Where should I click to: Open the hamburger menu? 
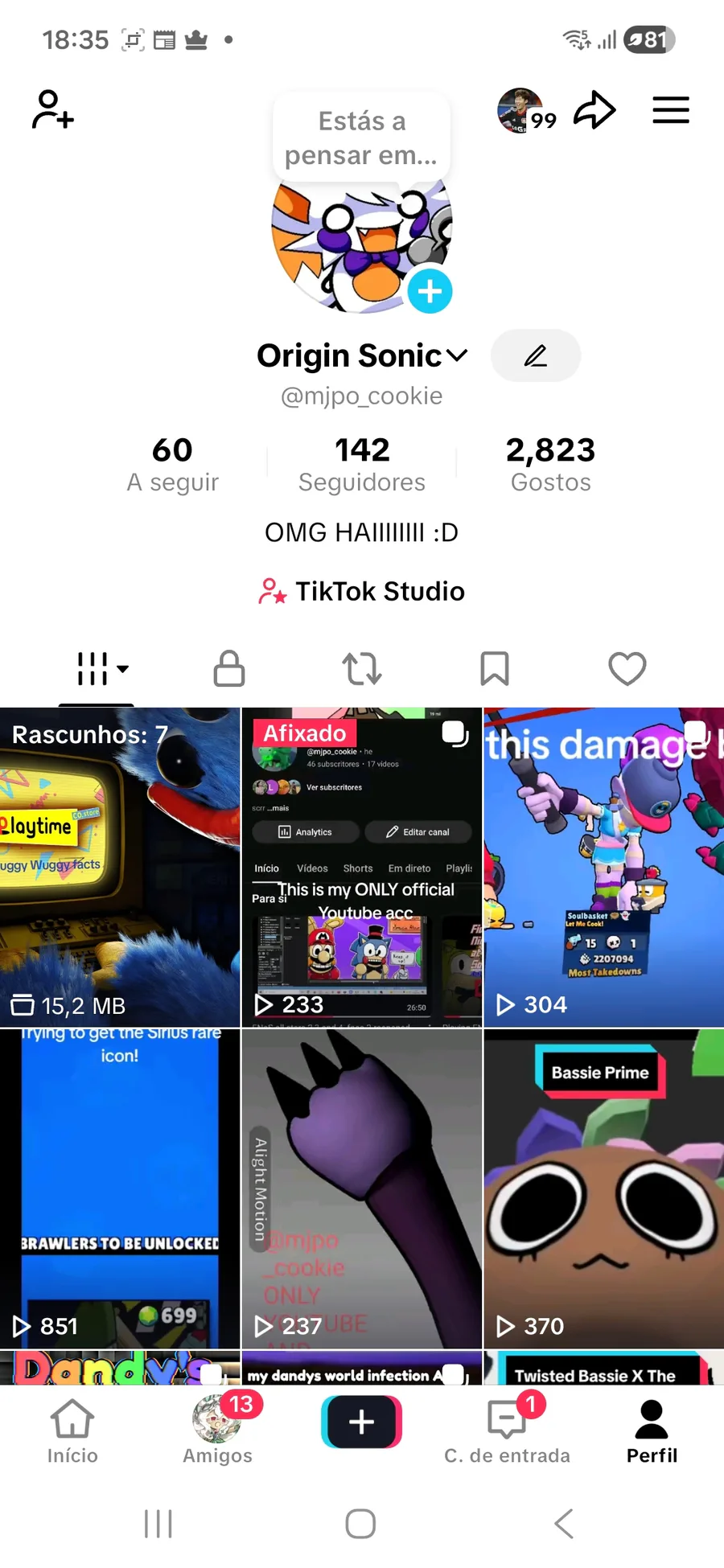(670, 110)
